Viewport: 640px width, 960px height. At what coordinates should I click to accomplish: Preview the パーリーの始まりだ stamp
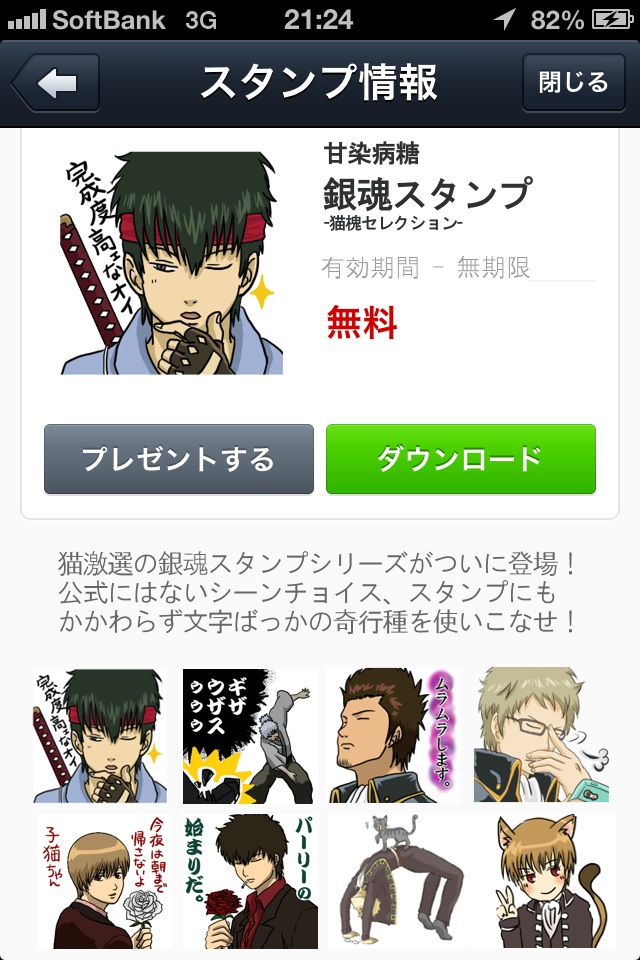(250, 882)
